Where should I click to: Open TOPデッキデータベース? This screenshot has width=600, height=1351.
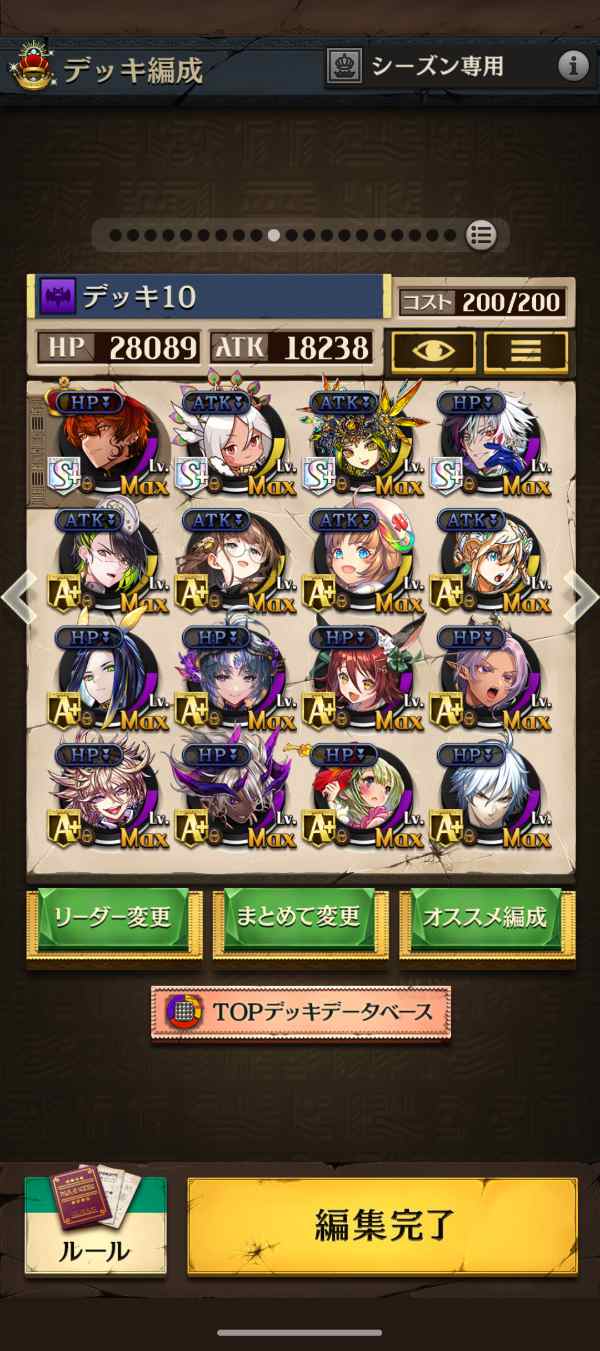[301, 1011]
